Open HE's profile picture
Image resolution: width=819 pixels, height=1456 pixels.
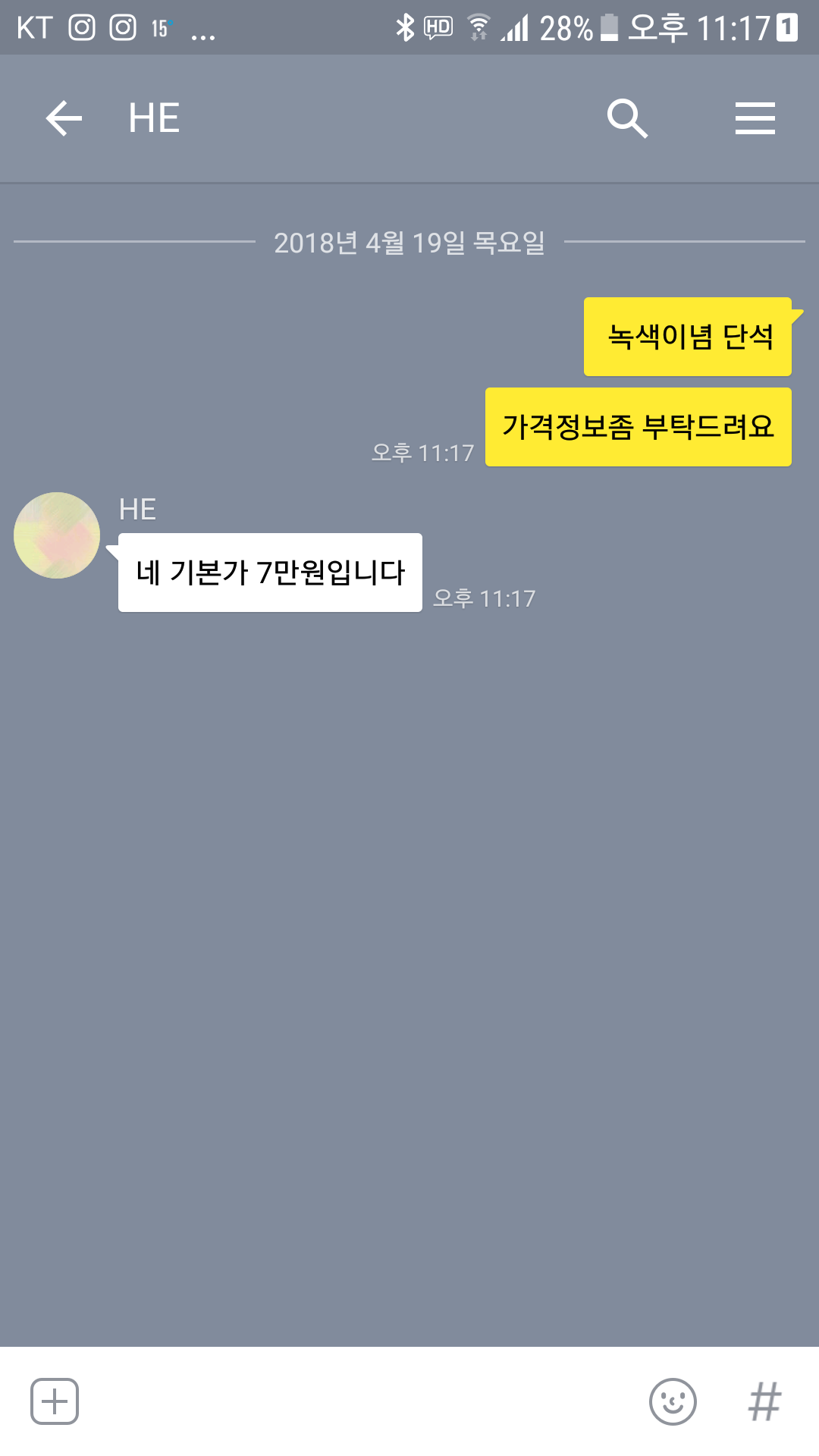click(x=57, y=536)
